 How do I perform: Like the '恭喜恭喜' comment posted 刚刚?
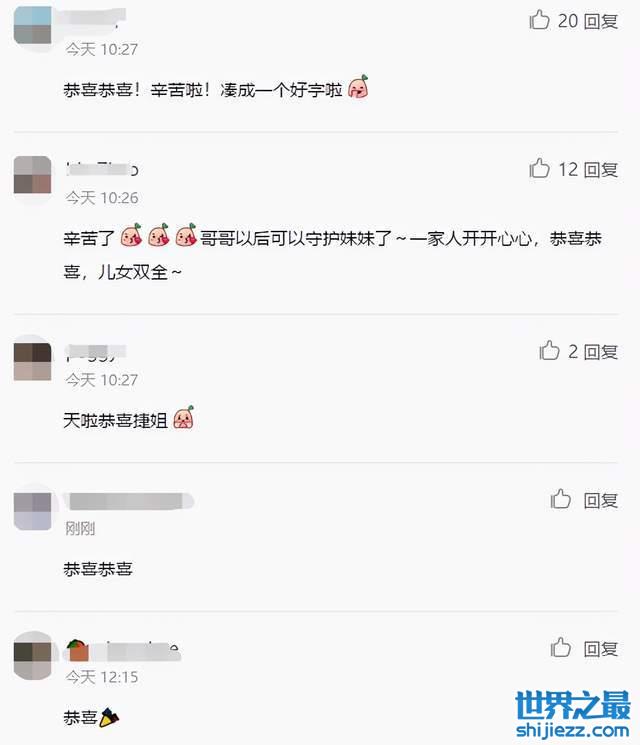[560, 499]
